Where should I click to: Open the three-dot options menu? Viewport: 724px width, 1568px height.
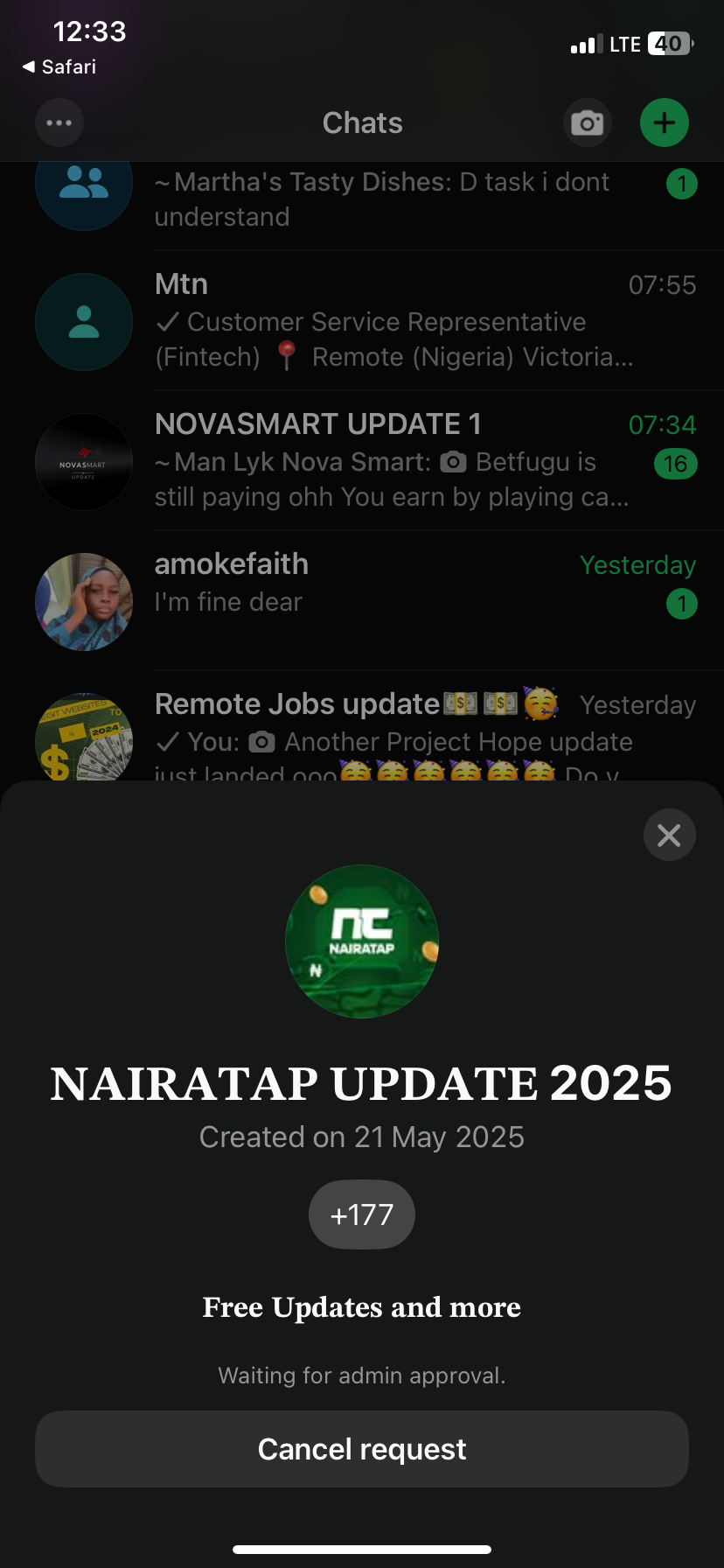[x=59, y=122]
